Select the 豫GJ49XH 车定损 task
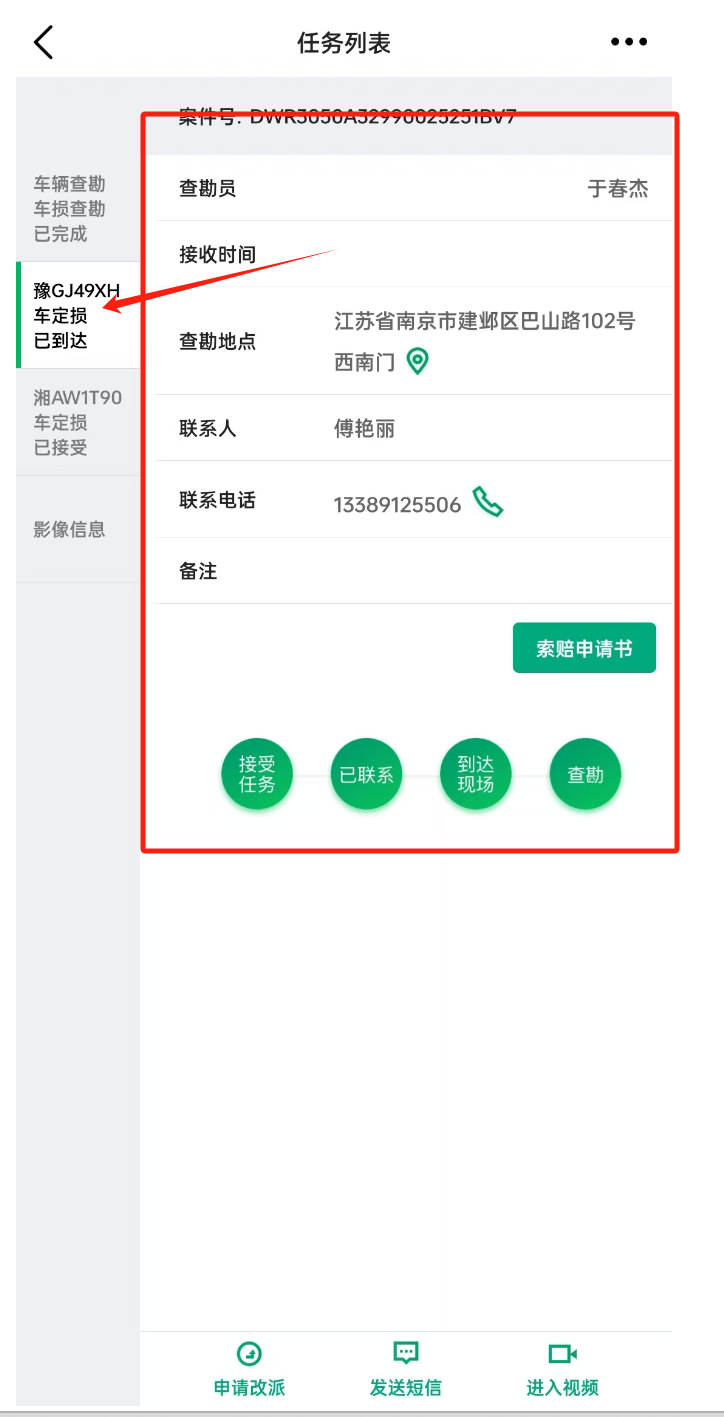The width and height of the screenshot is (724, 1417). tap(78, 315)
